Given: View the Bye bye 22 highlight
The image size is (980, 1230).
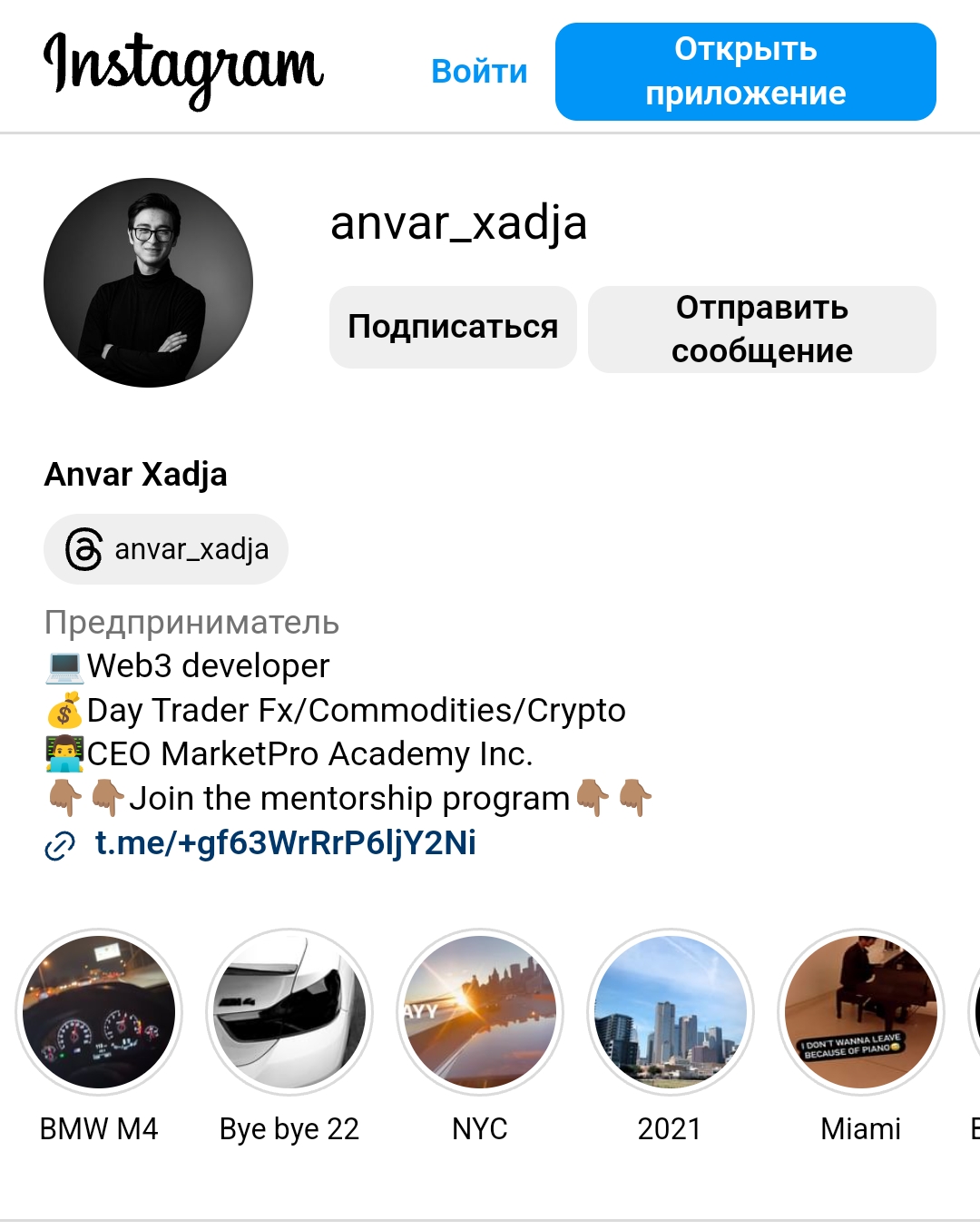Looking at the screenshot, I should [x=289, y=1011].
